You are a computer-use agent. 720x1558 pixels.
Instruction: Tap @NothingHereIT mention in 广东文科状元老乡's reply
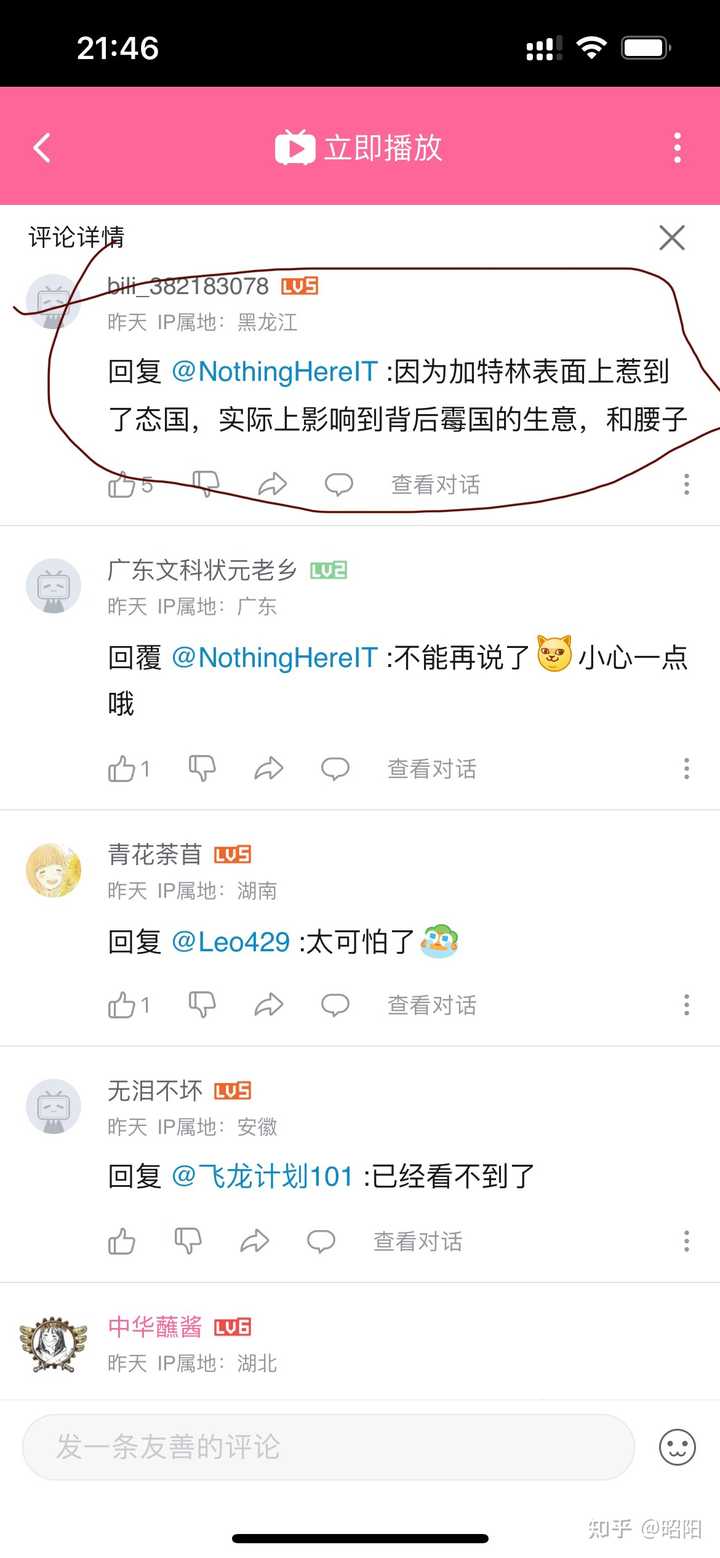274,657
